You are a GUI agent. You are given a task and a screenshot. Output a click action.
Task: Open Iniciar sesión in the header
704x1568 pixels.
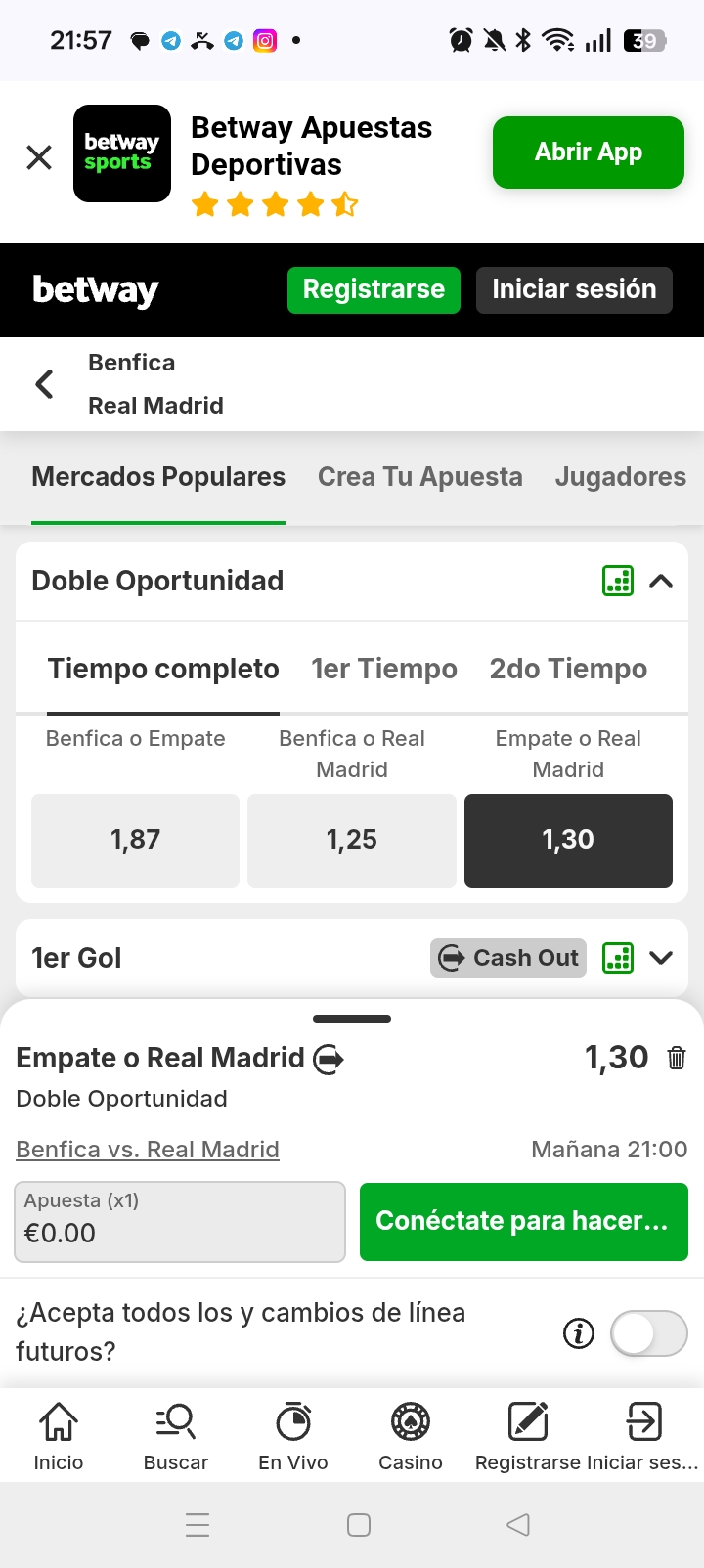(574, 290)
